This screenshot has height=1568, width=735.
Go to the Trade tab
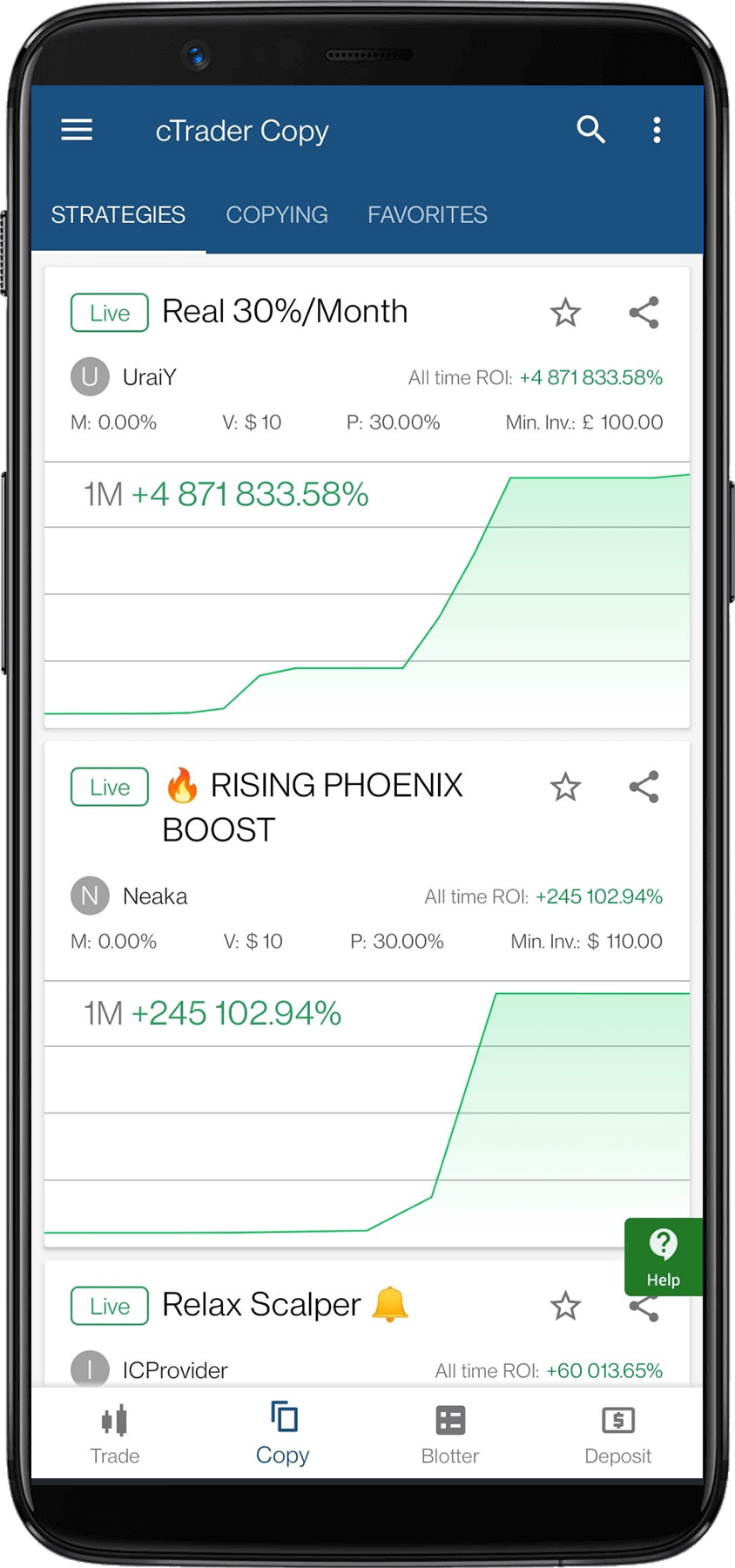tap(115, 1434)
